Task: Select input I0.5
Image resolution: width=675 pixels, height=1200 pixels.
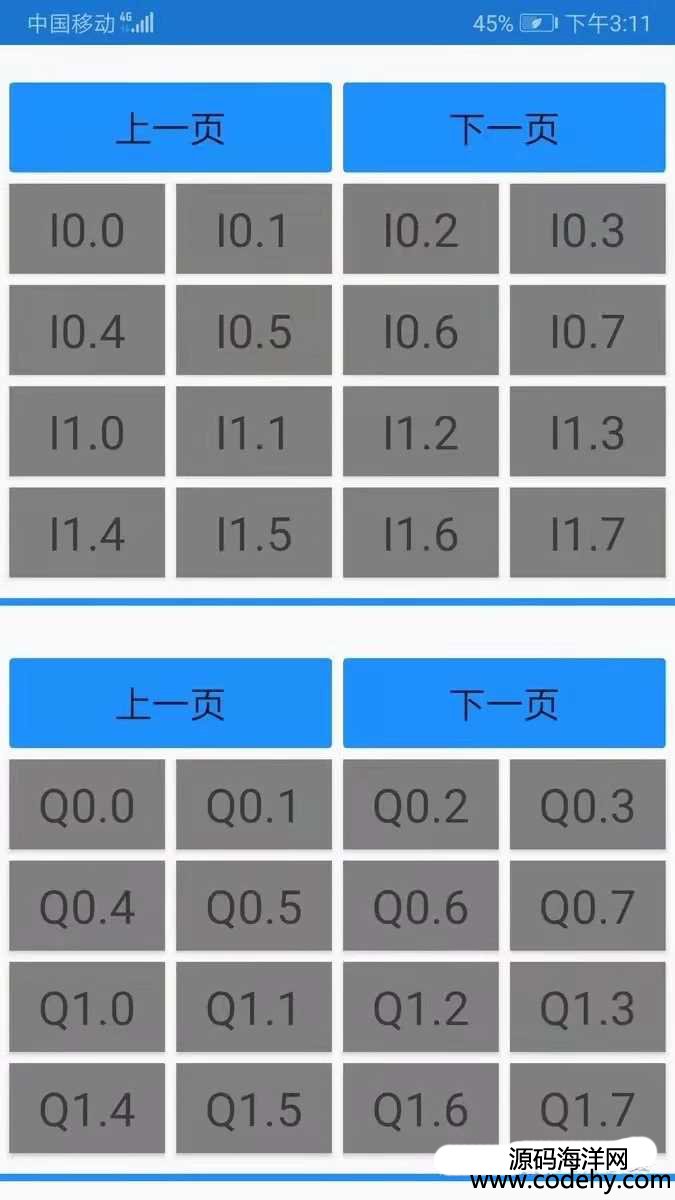Action: pos(254,330)
